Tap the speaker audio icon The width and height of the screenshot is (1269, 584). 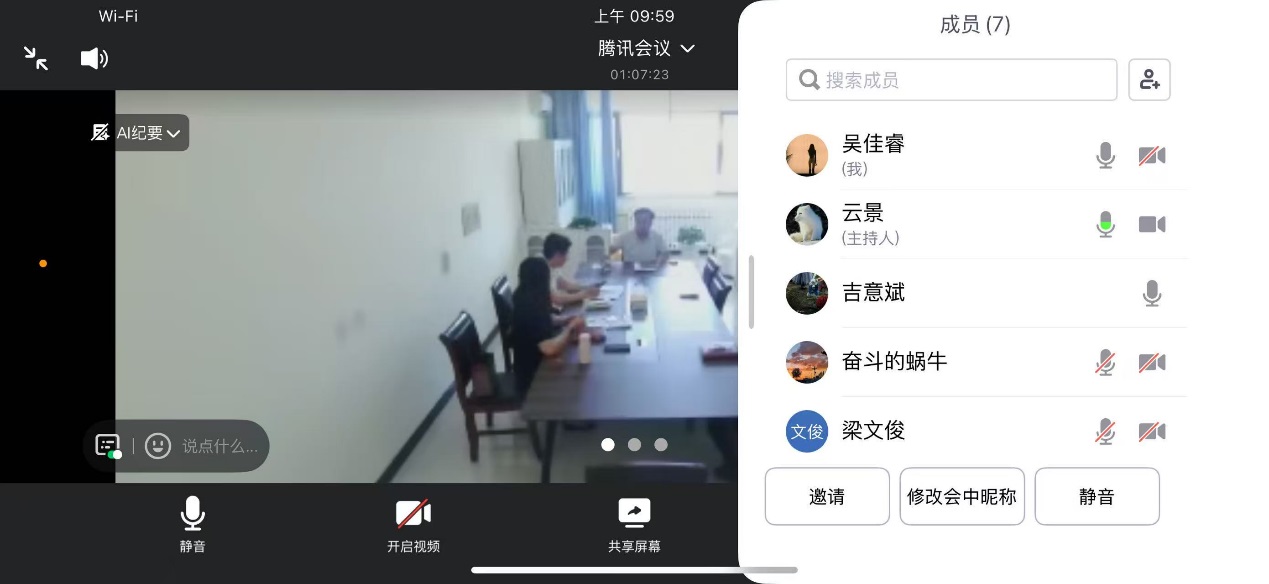(94, 58)
